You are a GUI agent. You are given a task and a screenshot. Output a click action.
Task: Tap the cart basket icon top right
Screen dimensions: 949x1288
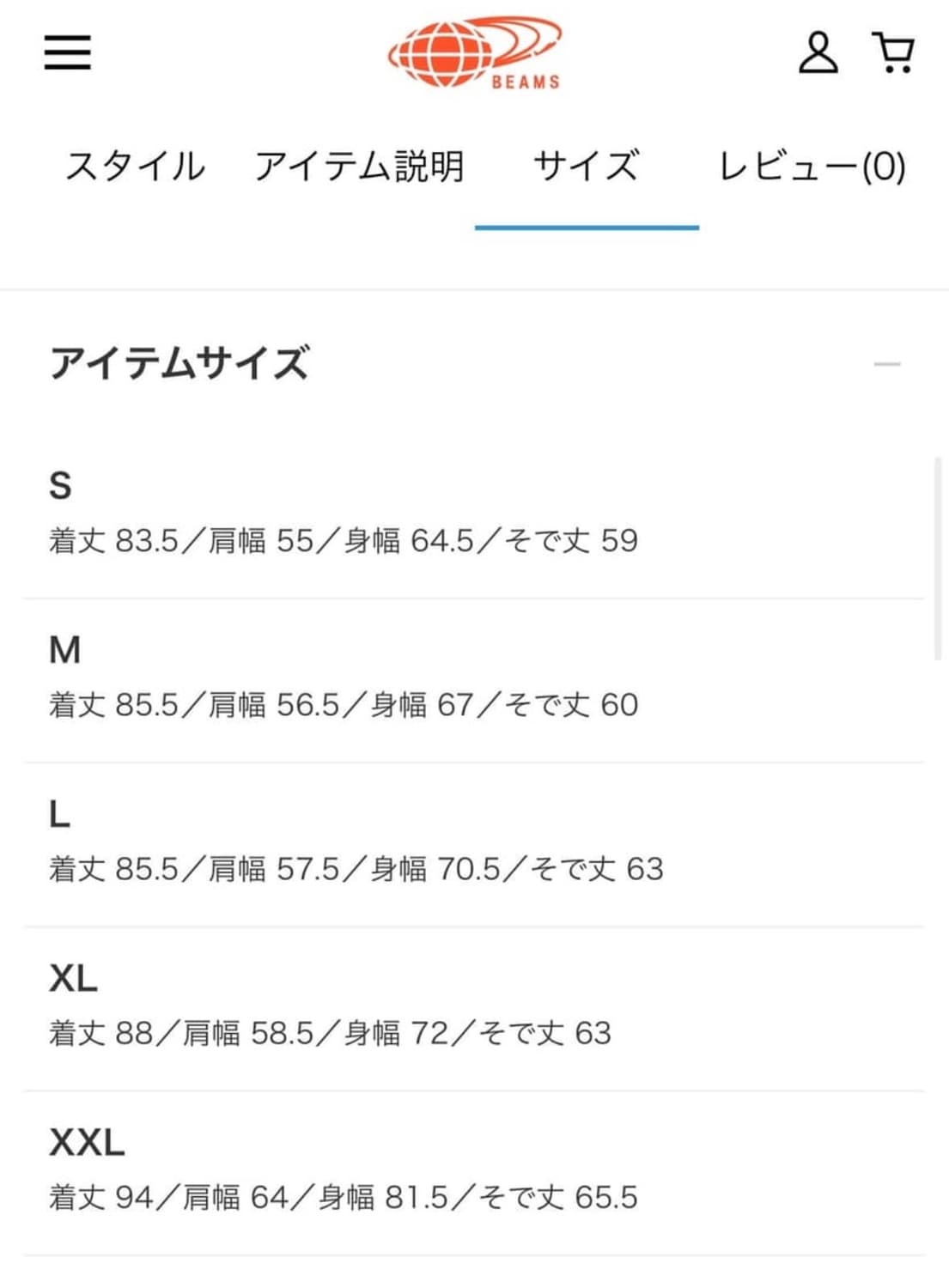(893, 53)
